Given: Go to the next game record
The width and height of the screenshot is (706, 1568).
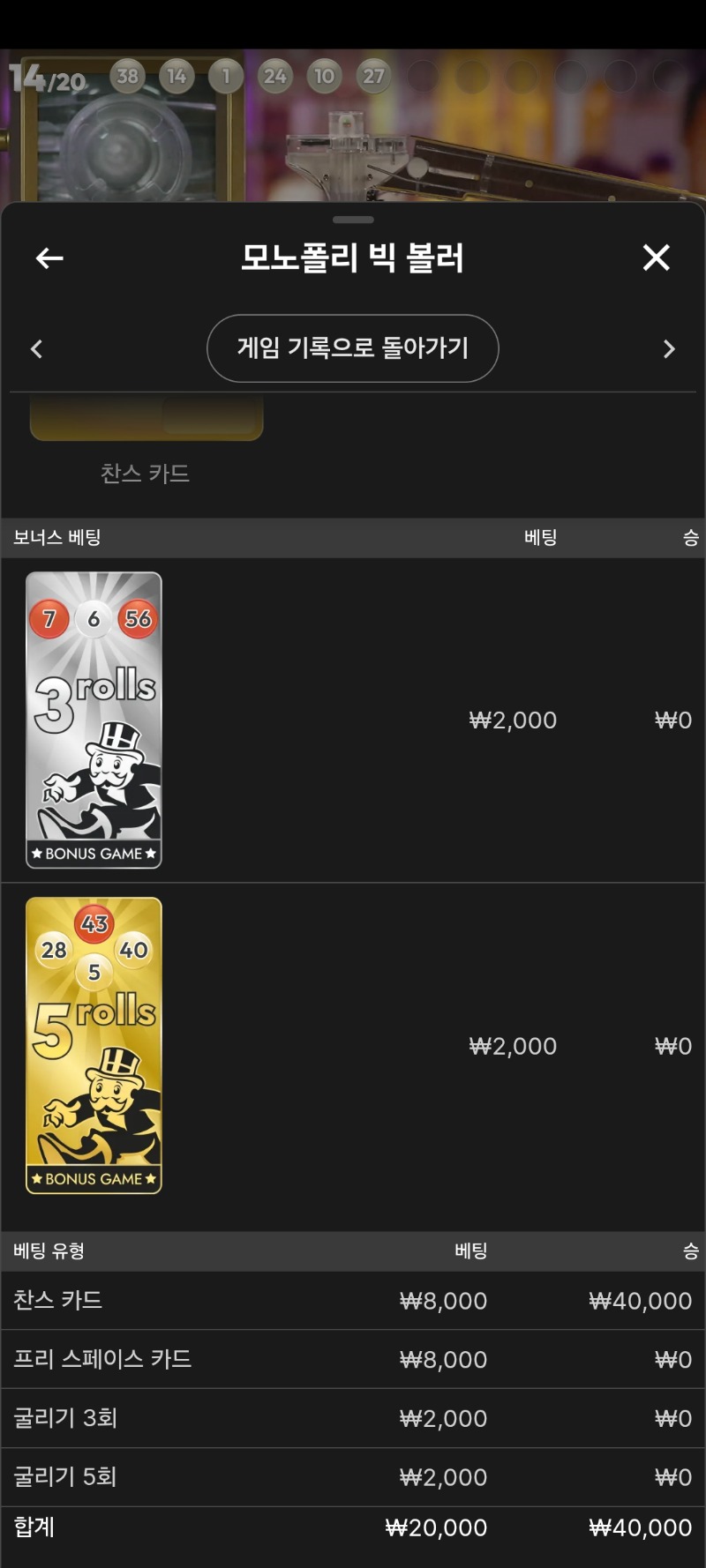Looking at the screenshot, I should pos(669,349).
